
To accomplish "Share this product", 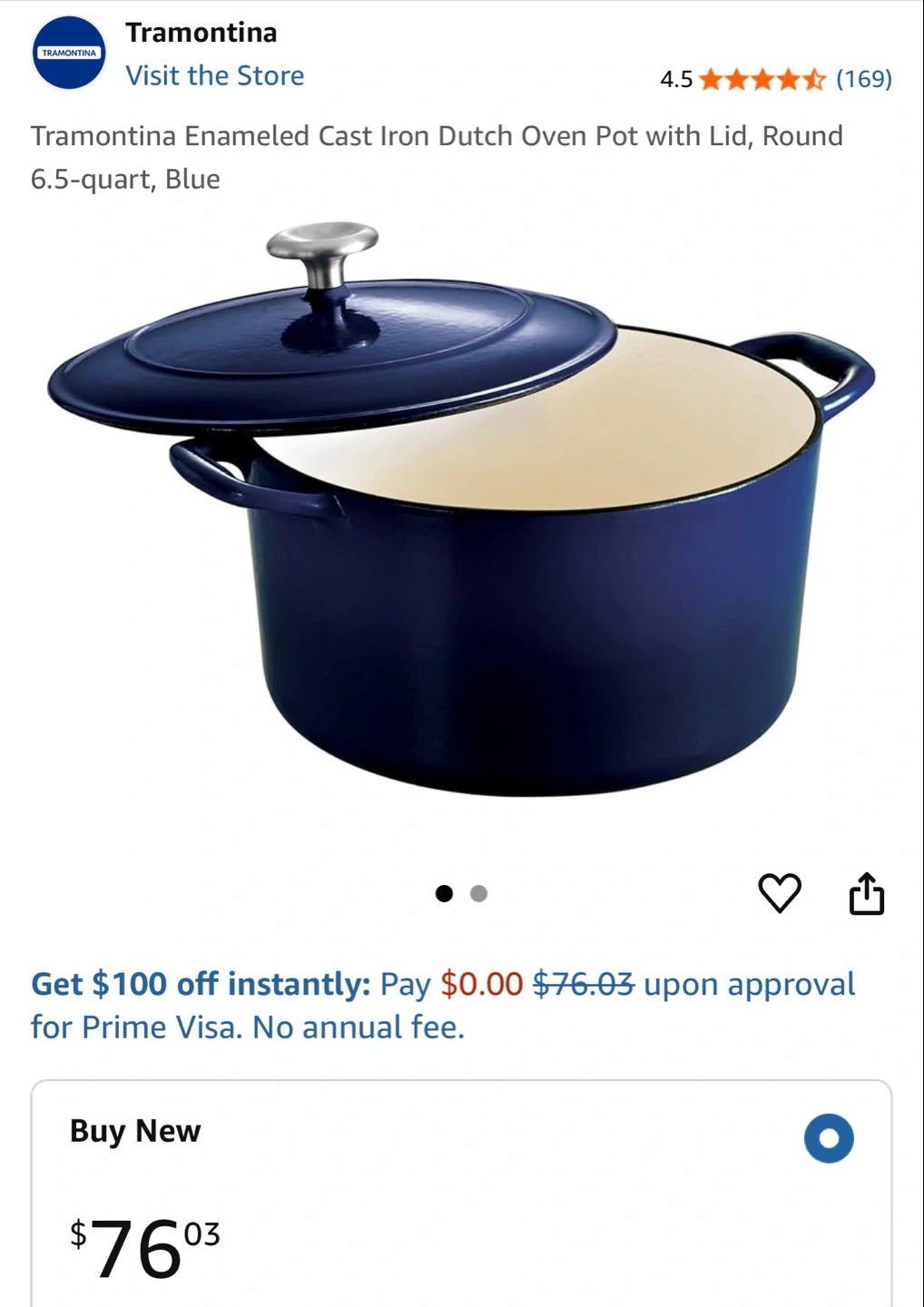I will pyautogui.click(x=866, y=893).
